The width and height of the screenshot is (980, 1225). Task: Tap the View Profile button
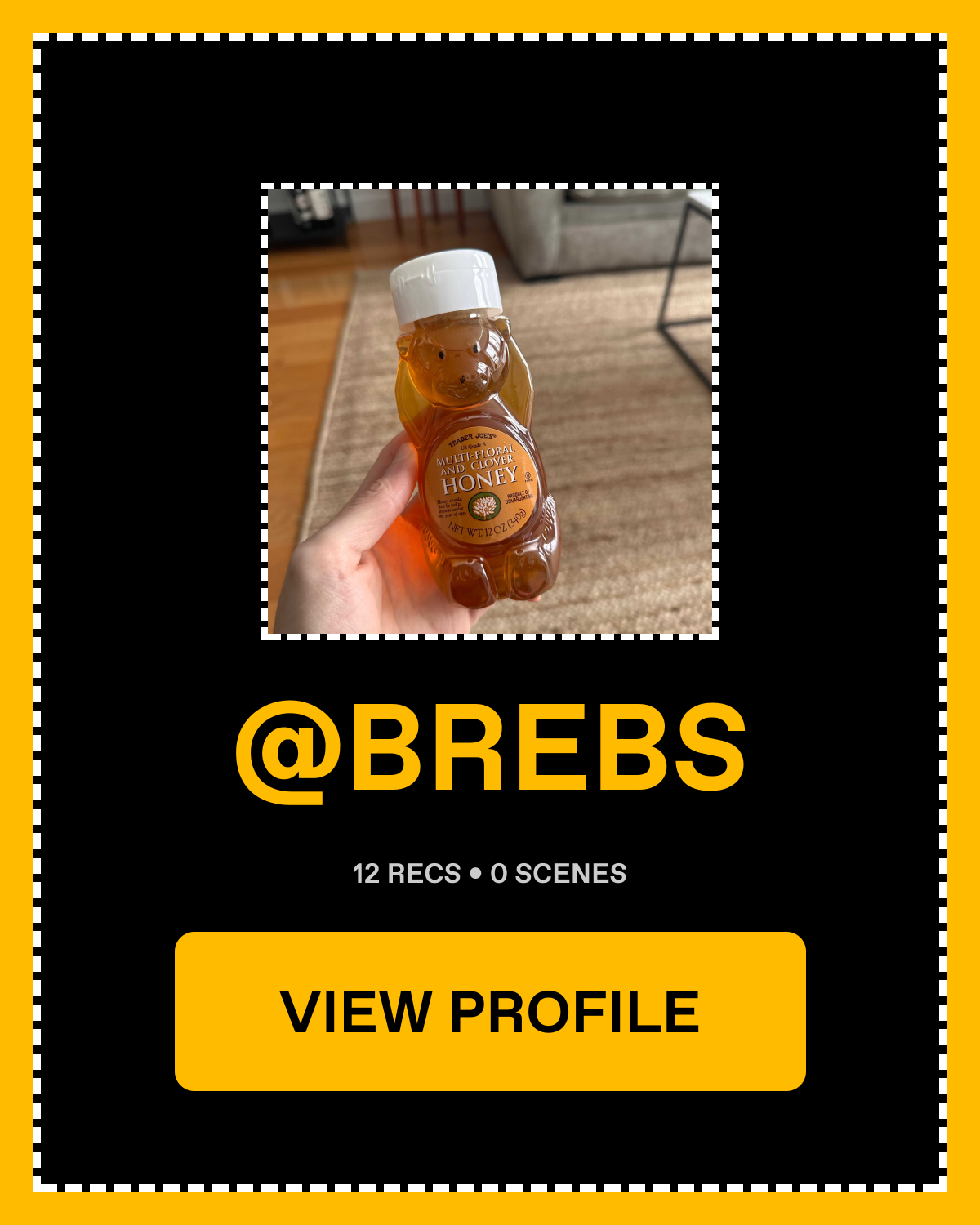coord(490,1011)
